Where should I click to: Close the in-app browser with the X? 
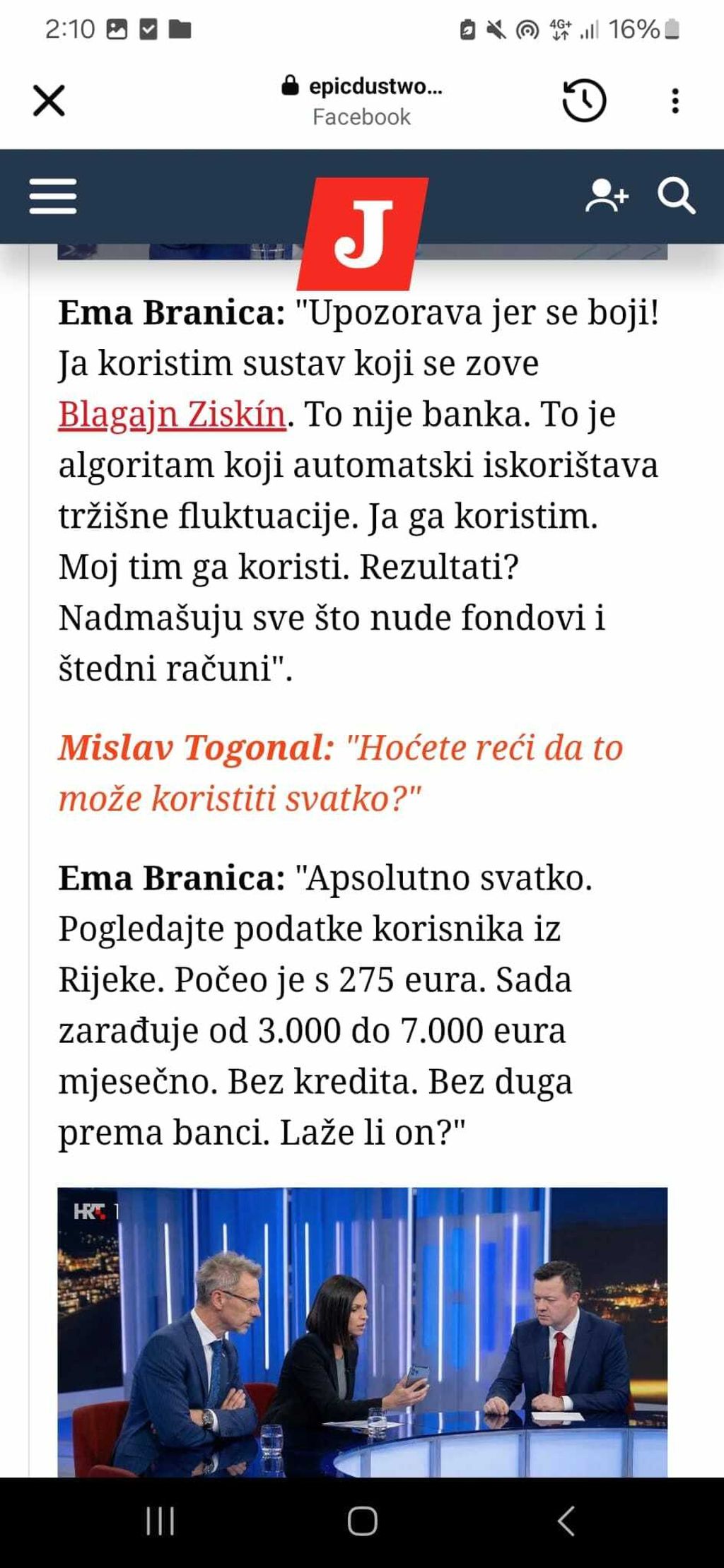click(x=49, y=99)
